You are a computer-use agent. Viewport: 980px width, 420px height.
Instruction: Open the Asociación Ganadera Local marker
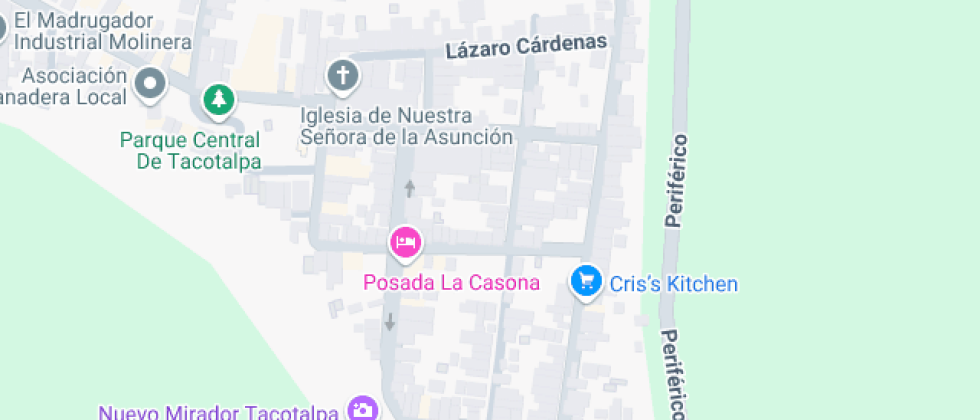pyautogui.click(x=152, y=83)
